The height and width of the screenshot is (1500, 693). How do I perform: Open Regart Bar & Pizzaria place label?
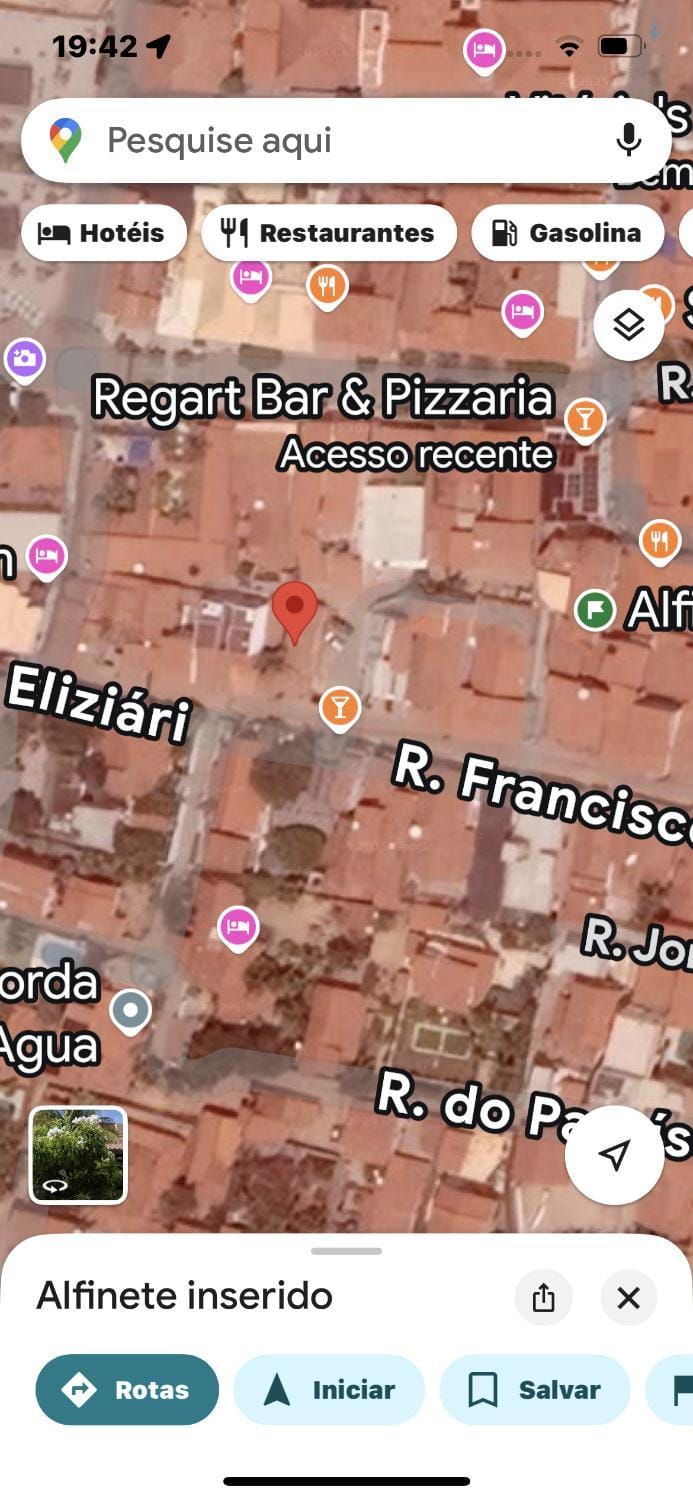322,398
